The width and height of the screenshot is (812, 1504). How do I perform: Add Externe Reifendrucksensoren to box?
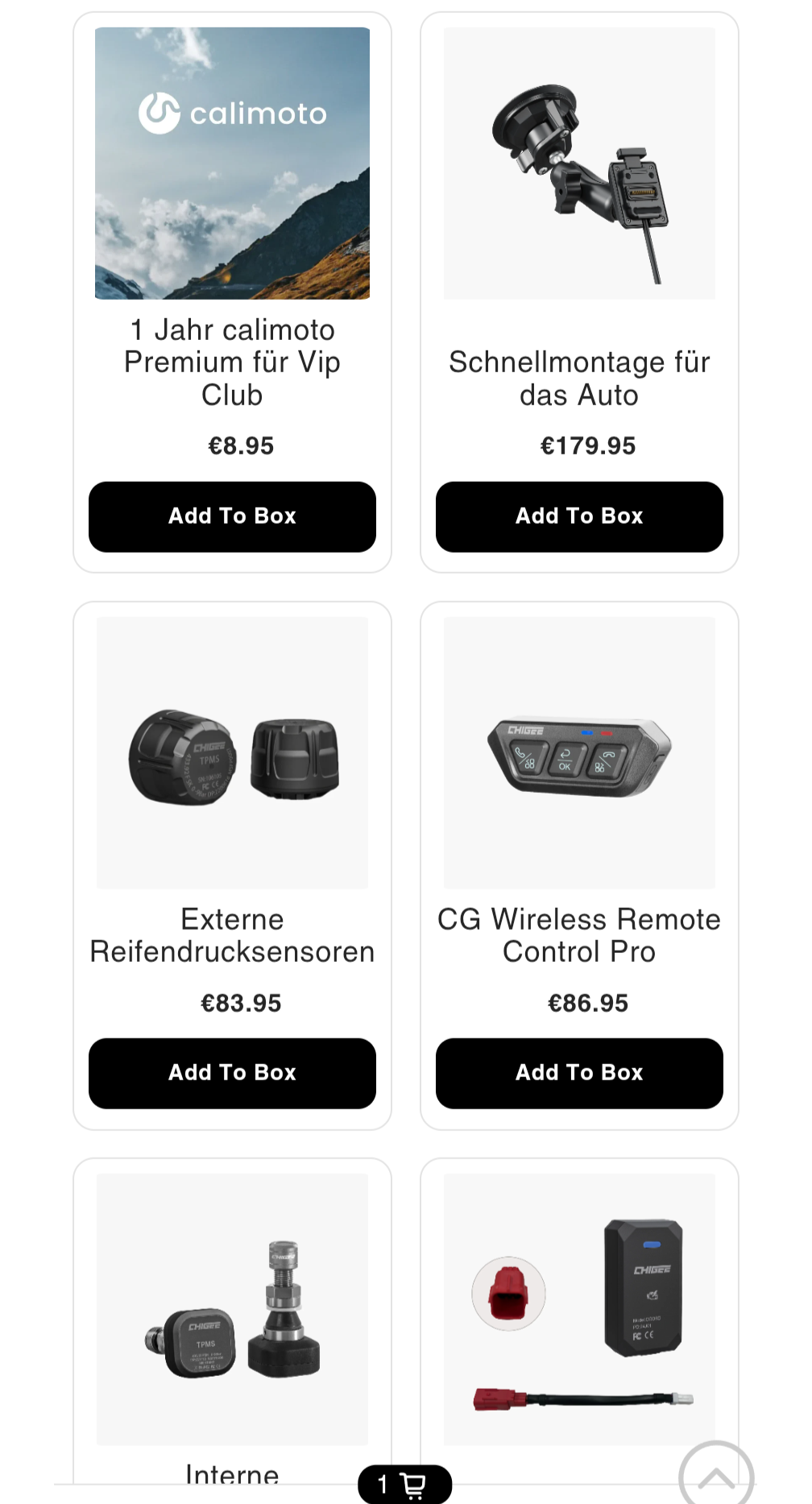click(x=232, y=1073)
